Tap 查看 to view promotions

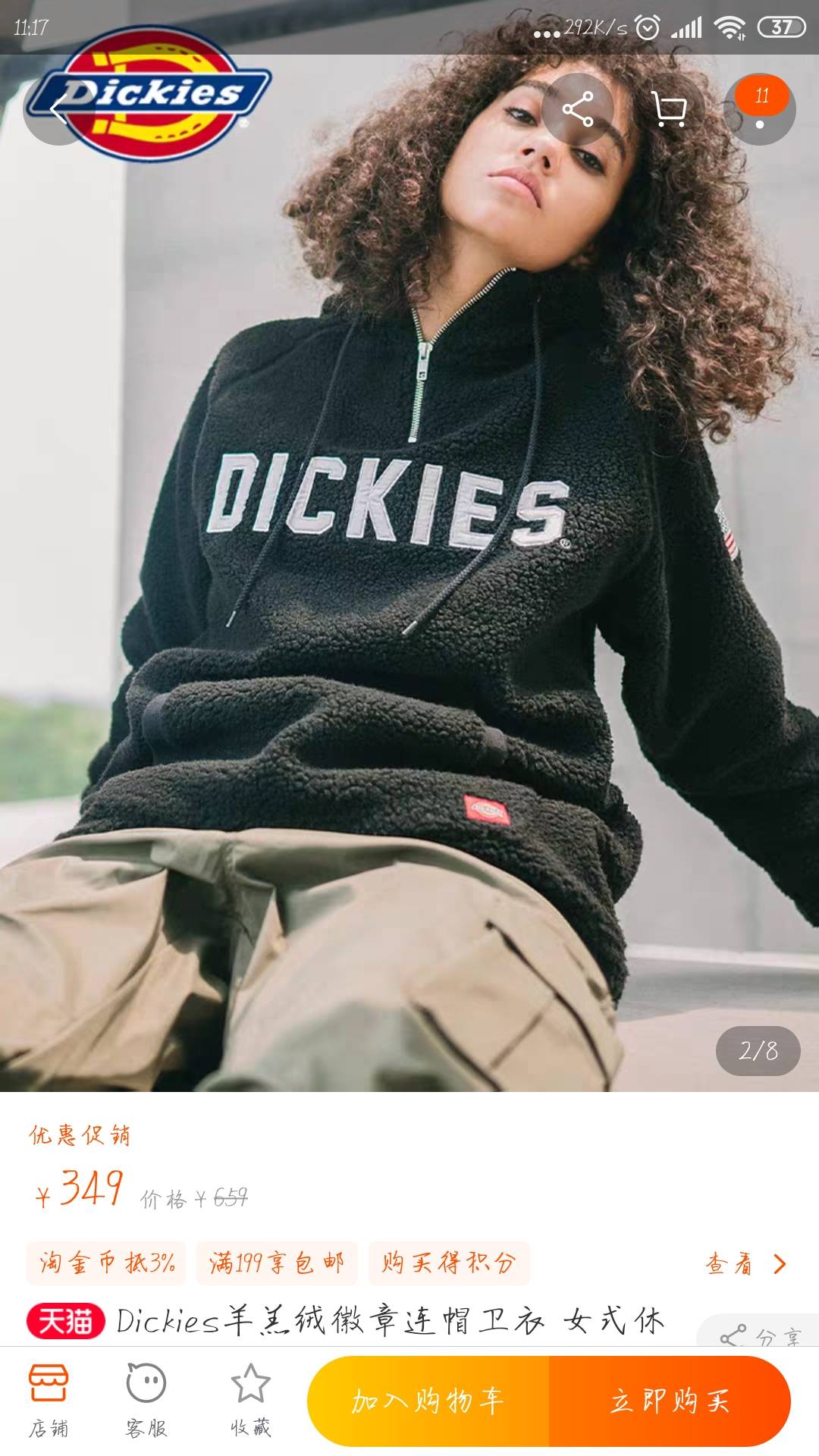(x=745, y=1263)
